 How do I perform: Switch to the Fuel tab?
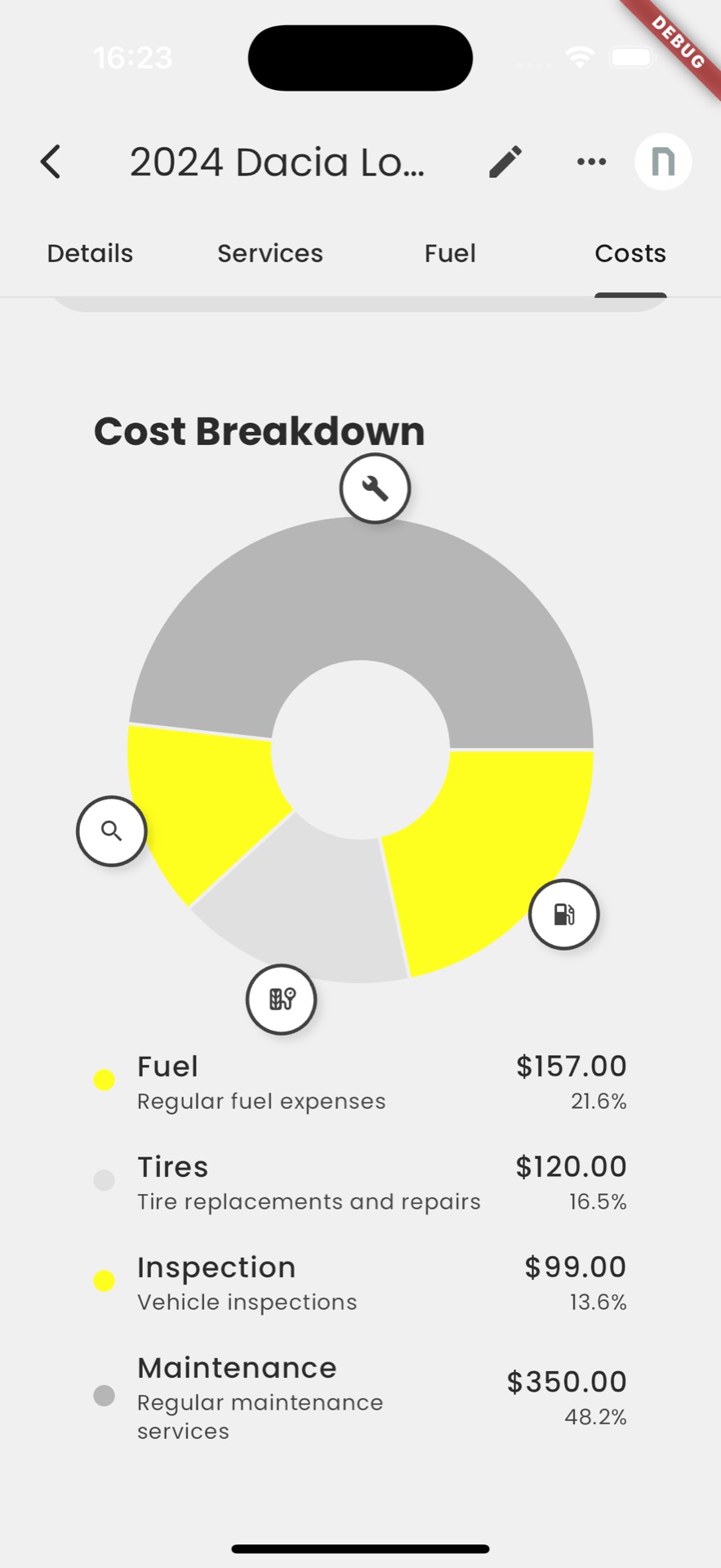point(450,254)
